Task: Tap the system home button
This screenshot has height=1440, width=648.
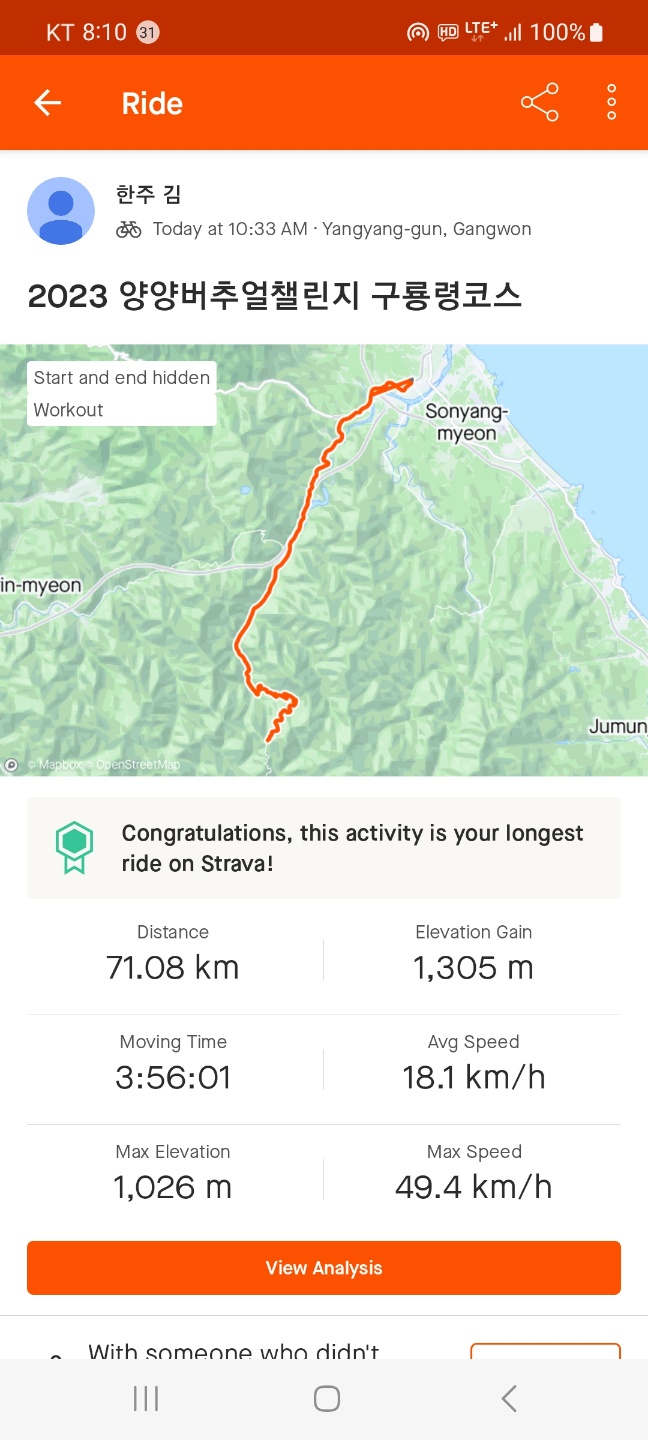Action: [326, 1398]
